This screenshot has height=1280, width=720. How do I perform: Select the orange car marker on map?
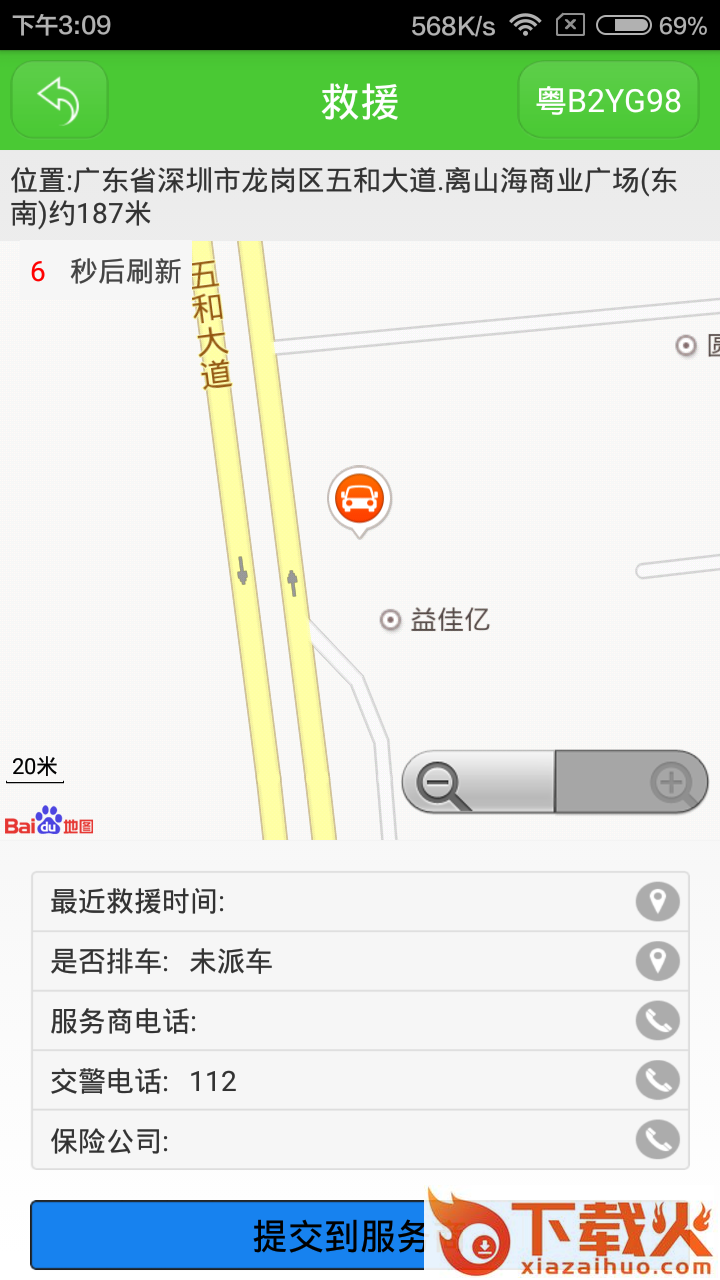click(359, 497)
